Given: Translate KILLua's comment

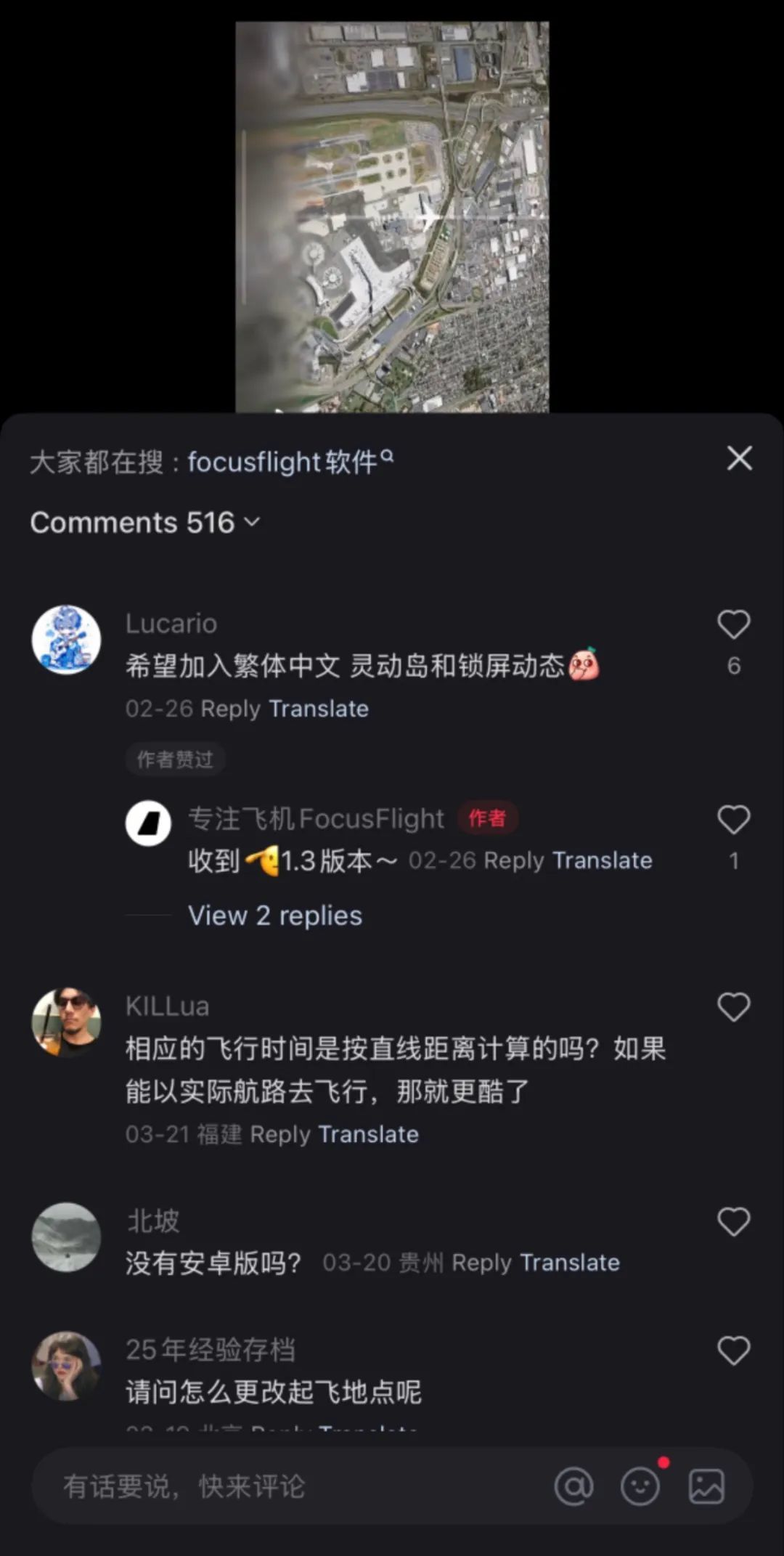Looking at the screenshot, I should [369, 1134].
